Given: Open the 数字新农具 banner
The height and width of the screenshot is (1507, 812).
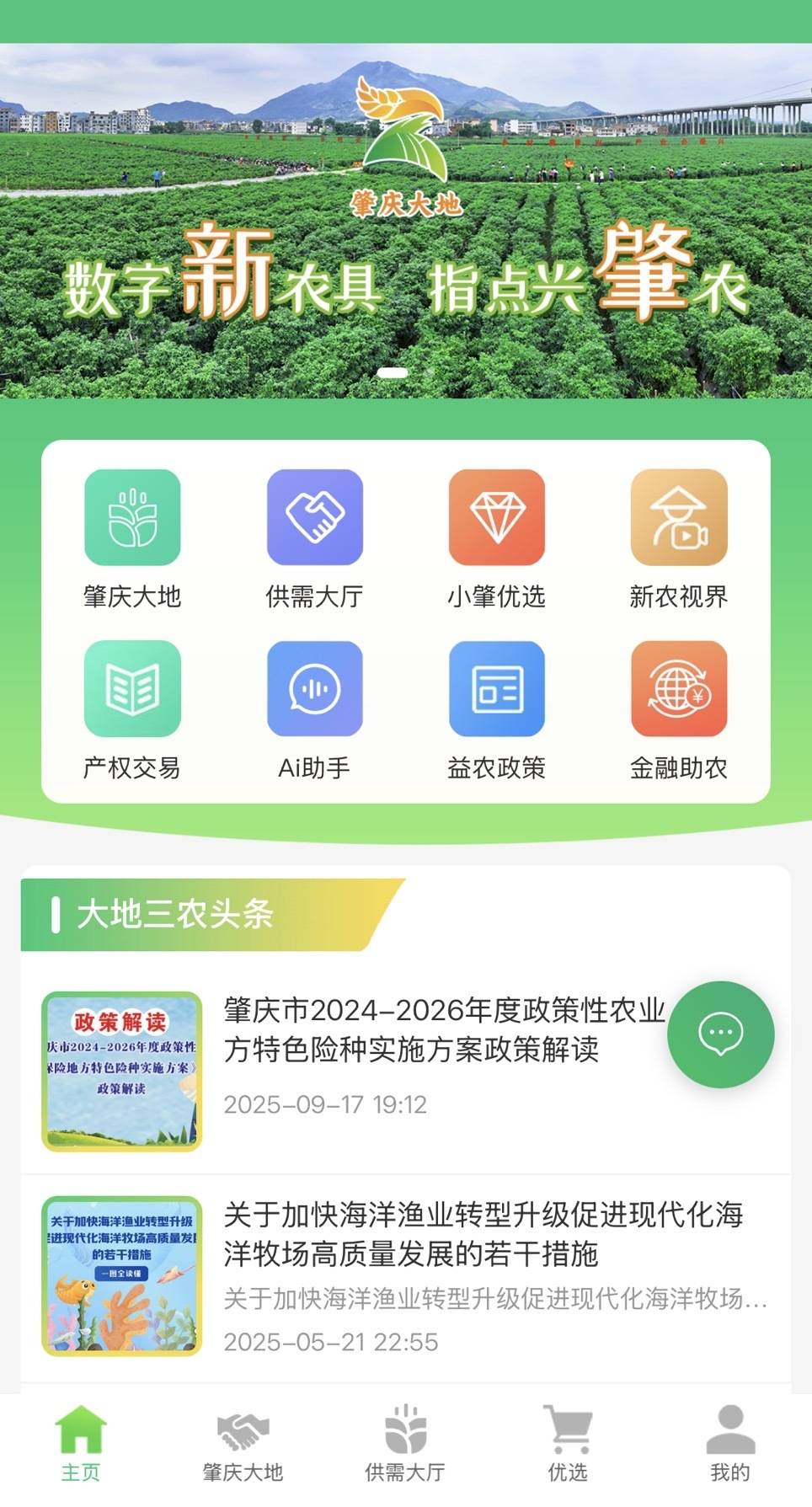Looking at the screenshot, I should pyautogui.click(x=406, y=221).
